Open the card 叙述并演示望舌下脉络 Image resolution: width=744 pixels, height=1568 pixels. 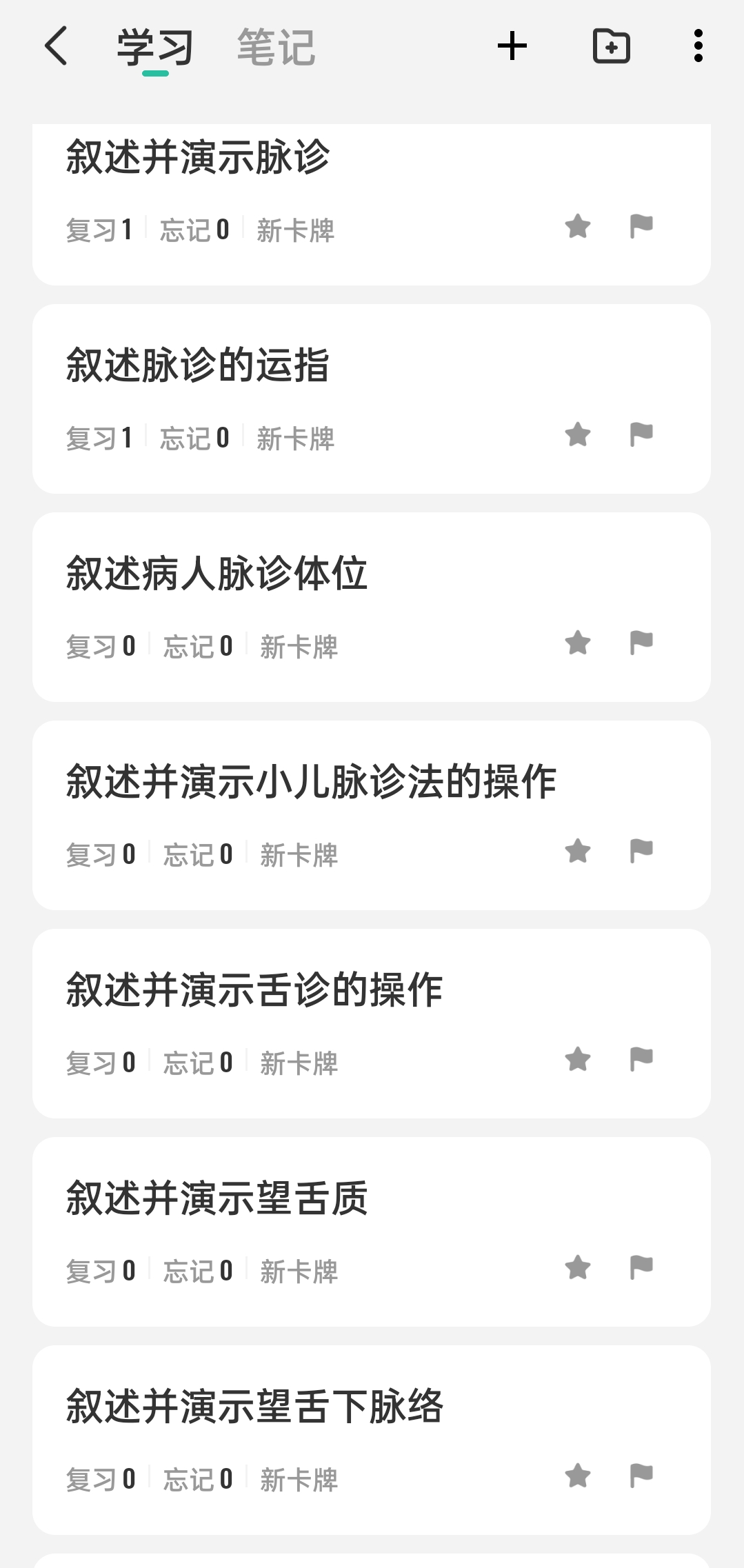(372, 1440)
